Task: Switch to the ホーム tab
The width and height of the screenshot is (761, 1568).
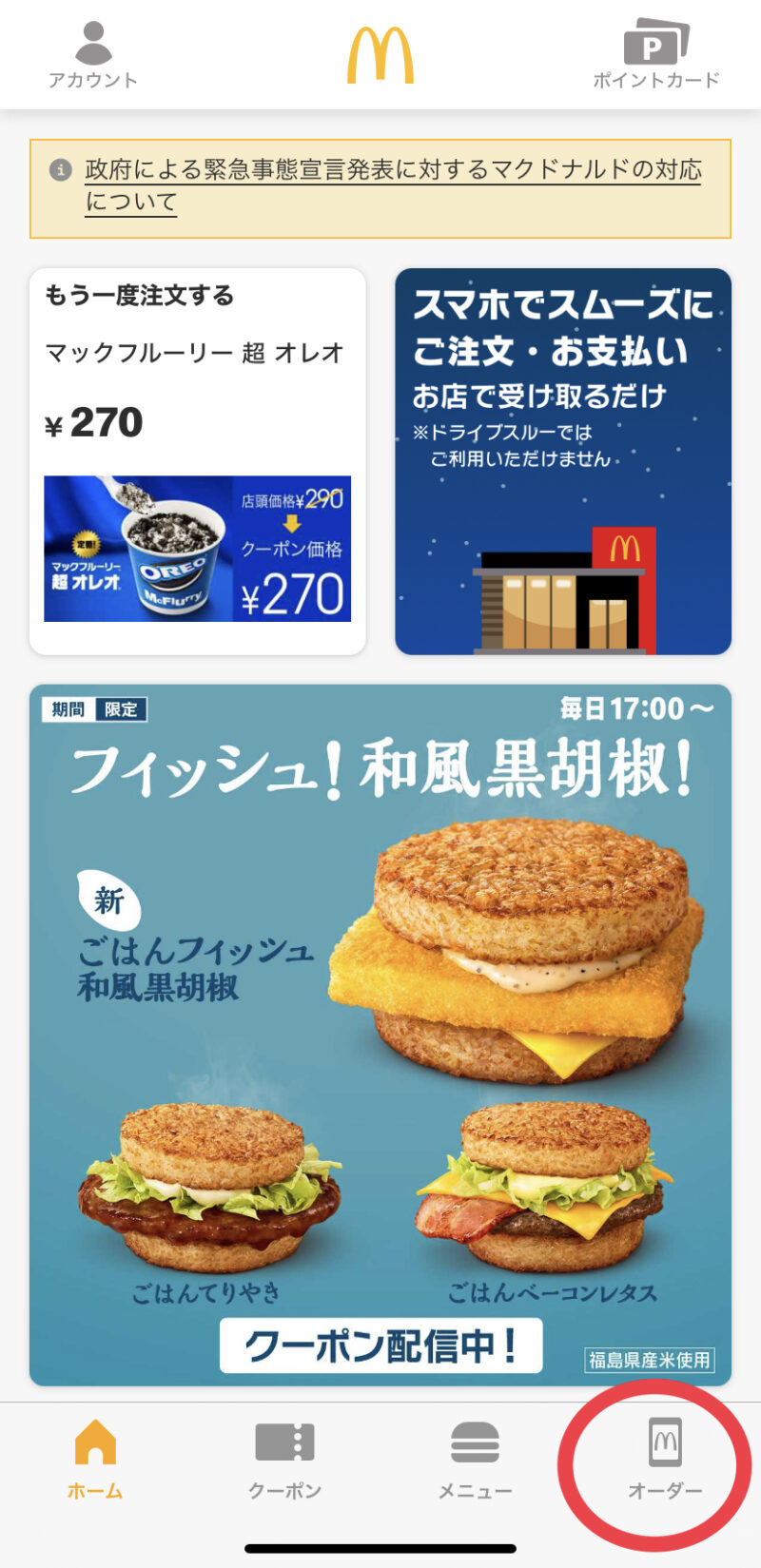Action: pos(95,1458)
